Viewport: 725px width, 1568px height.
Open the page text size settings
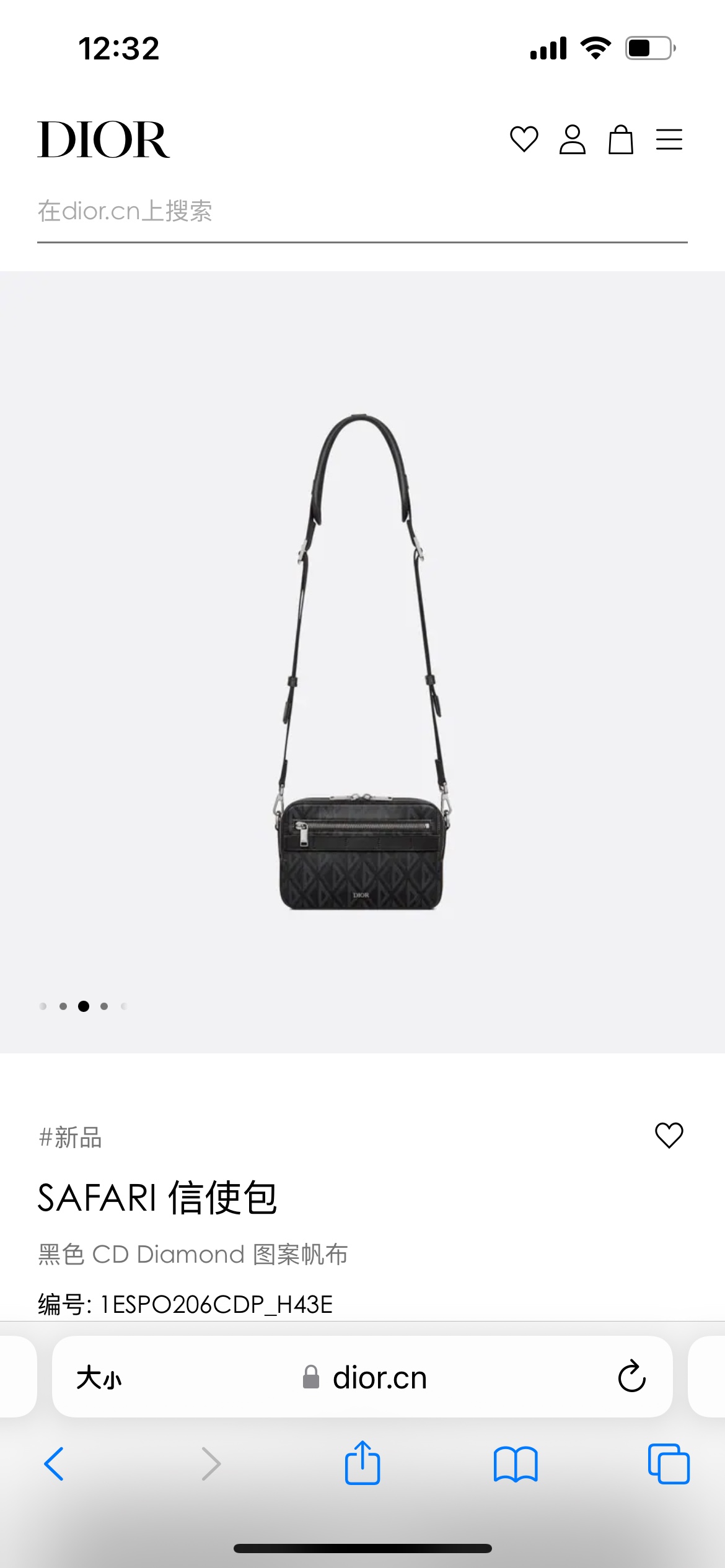pos(99,1378)
